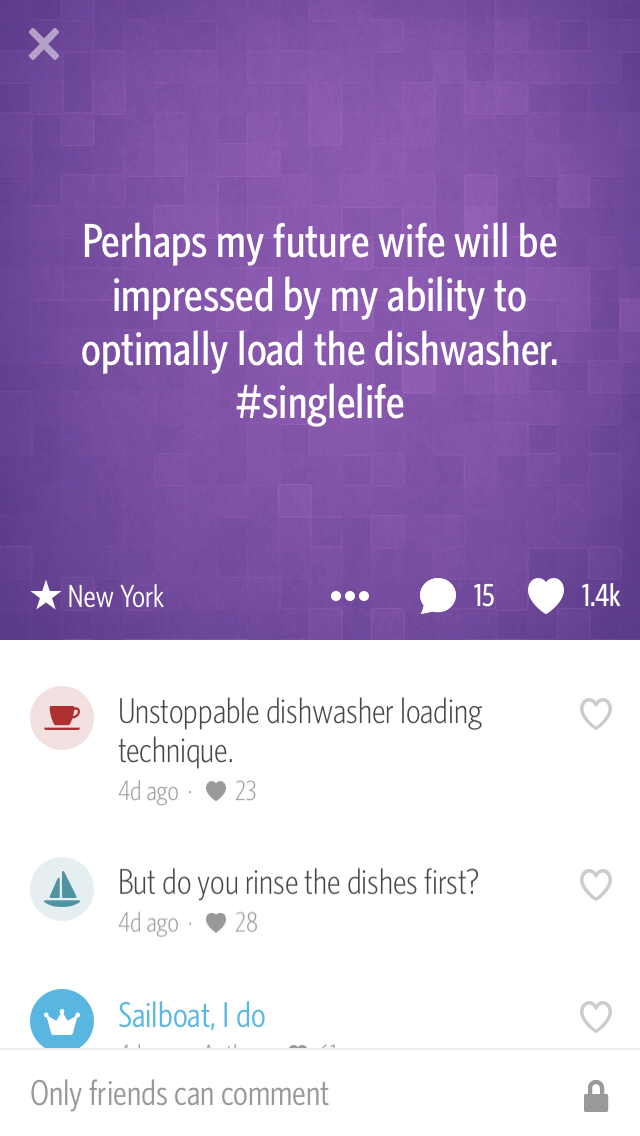
Task: Like the 'But do you rinse' comment
Action: 596,885
